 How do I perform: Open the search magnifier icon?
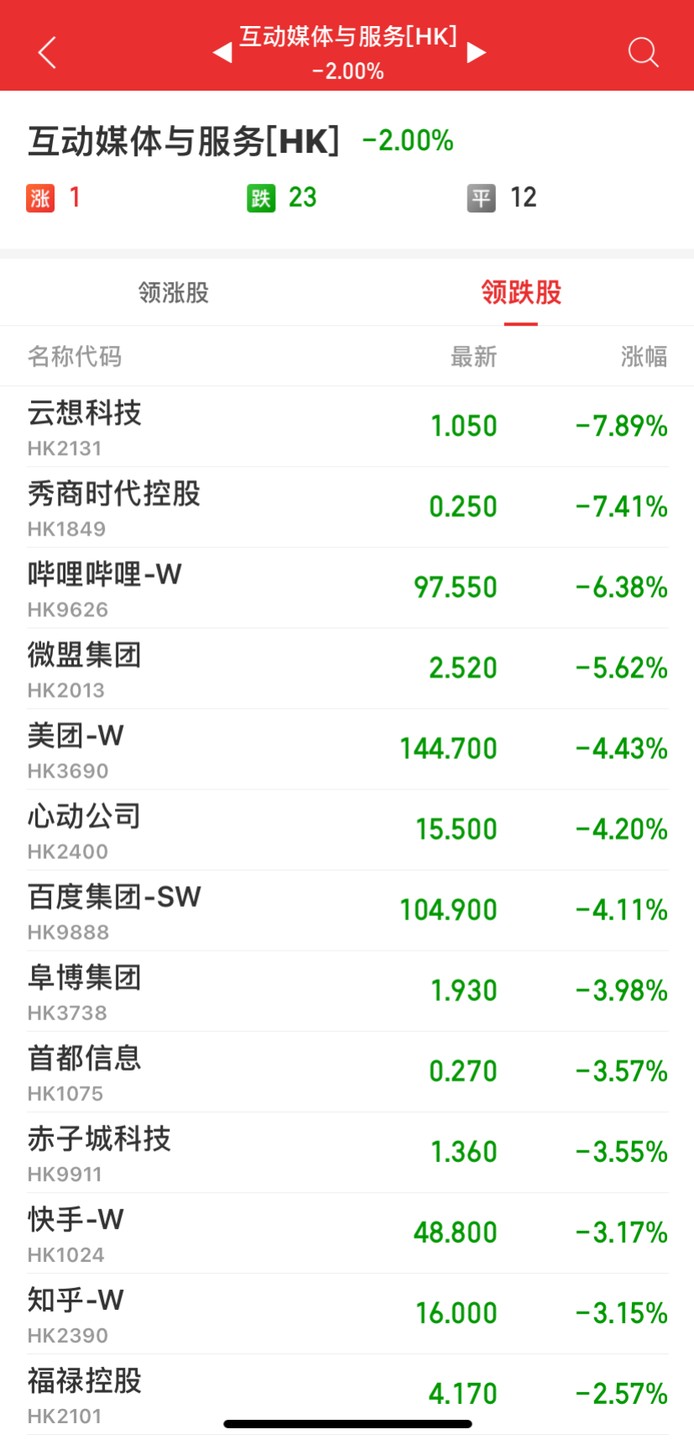[643, 52]
